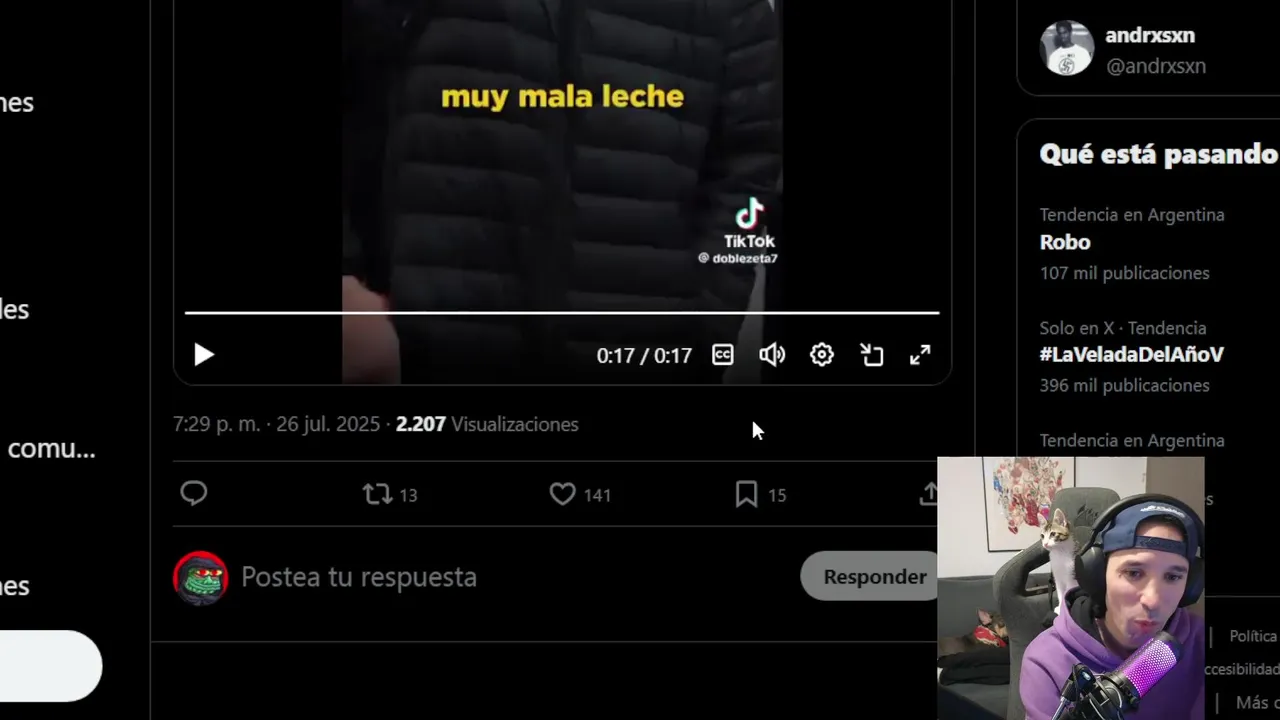The width and height of the screenshot is (1280, 720).
Task: Bookmark this post
Action: [x=746, y=494]
